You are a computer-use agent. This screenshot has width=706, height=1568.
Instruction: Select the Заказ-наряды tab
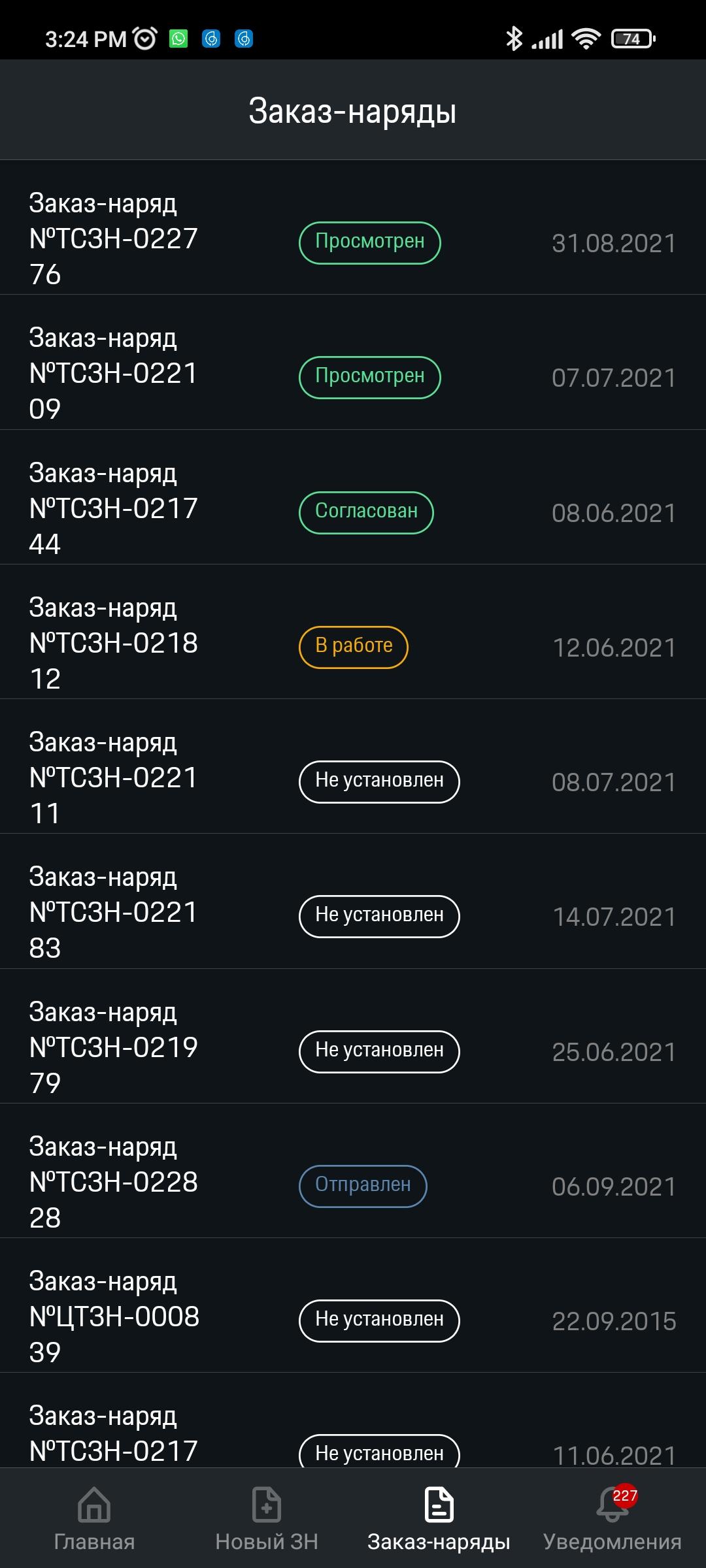click(439, 1518)
